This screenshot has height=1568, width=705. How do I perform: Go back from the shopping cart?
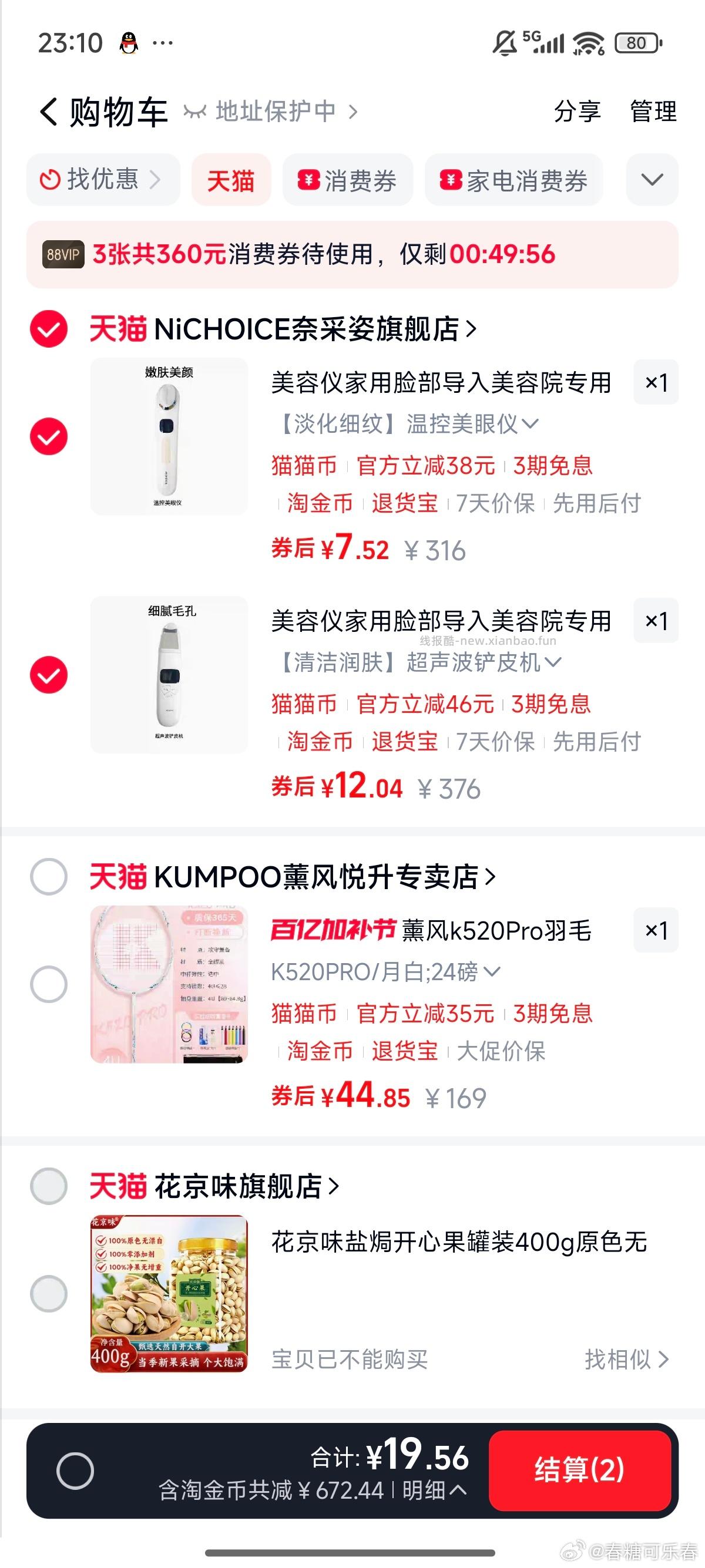49,112
